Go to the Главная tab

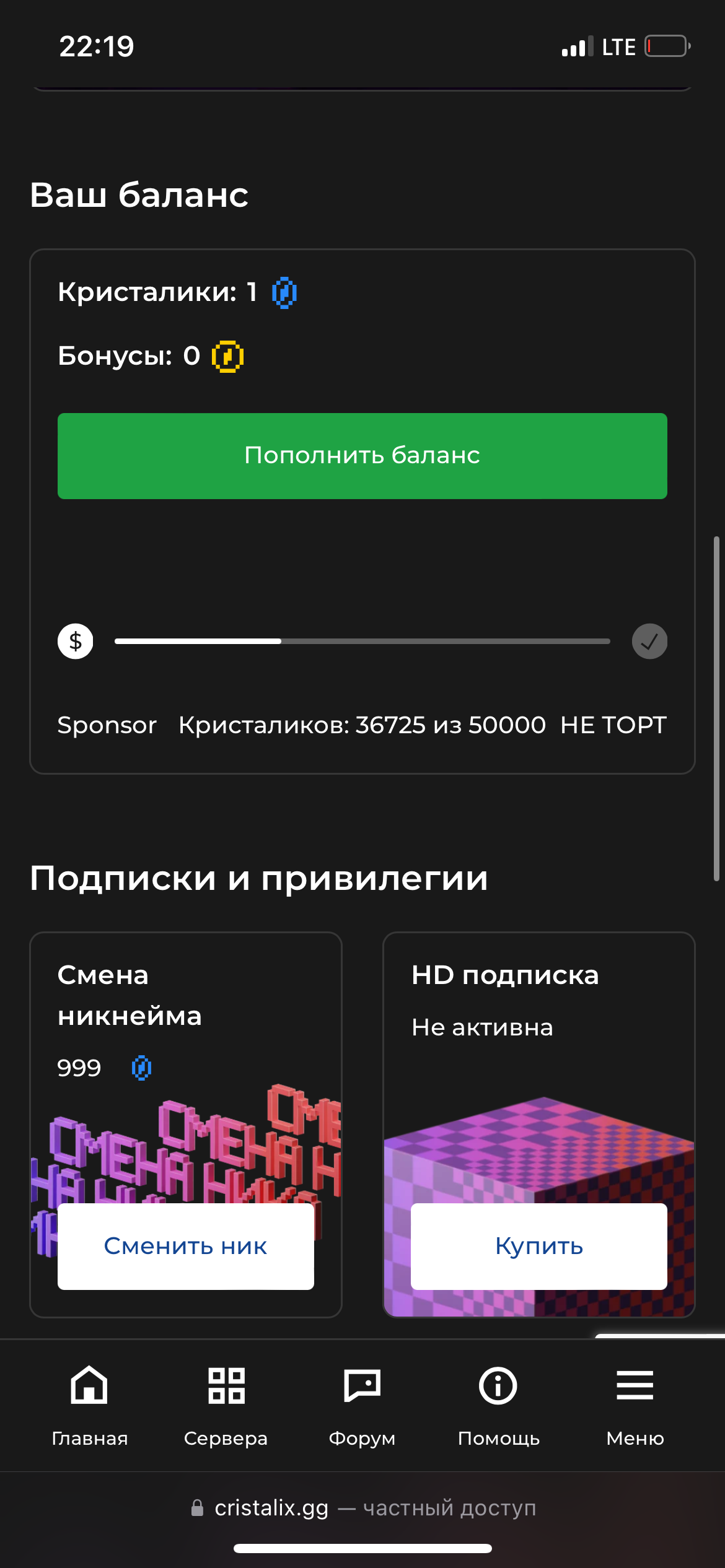(x=90, y=1406)
